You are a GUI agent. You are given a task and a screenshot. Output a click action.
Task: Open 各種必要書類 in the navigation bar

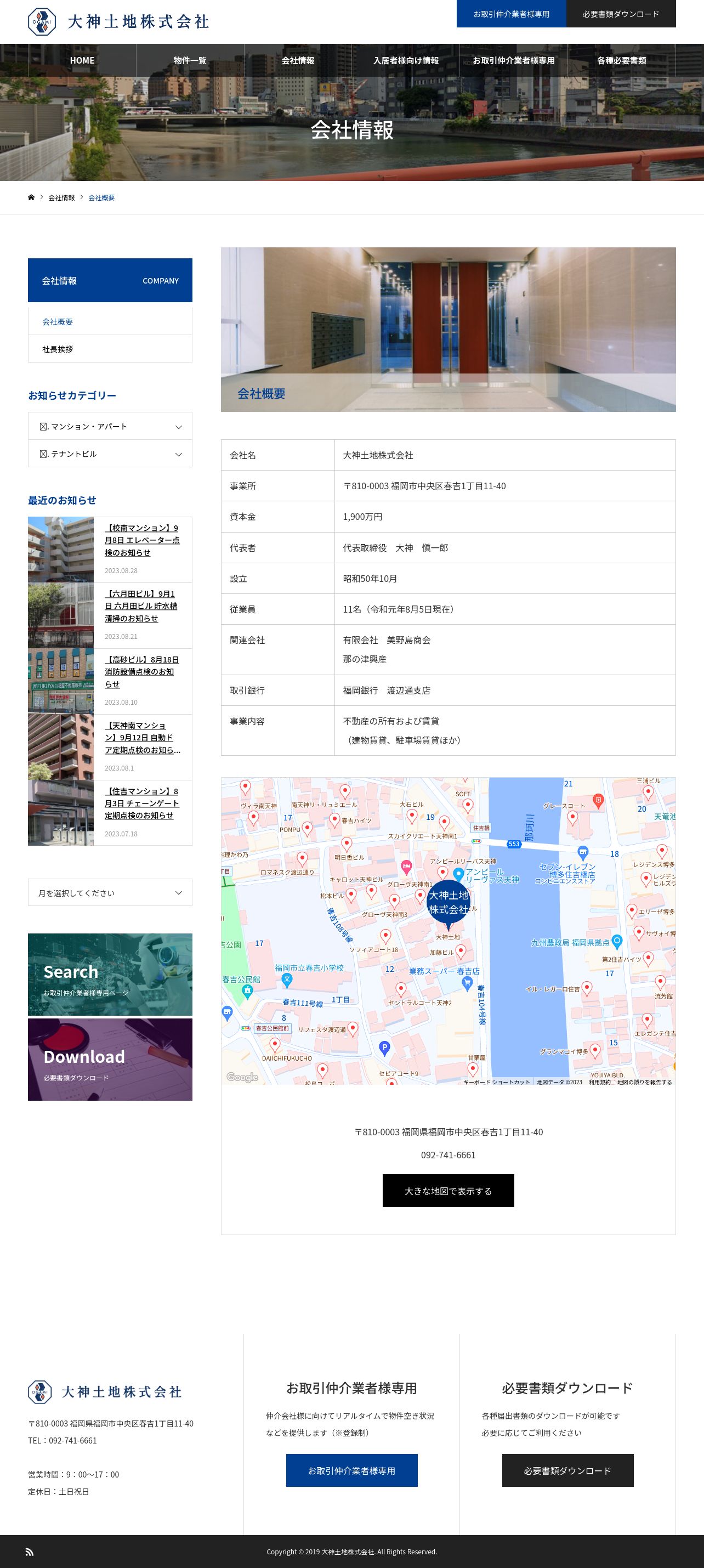pyautogui.click(x=621, y=60)
